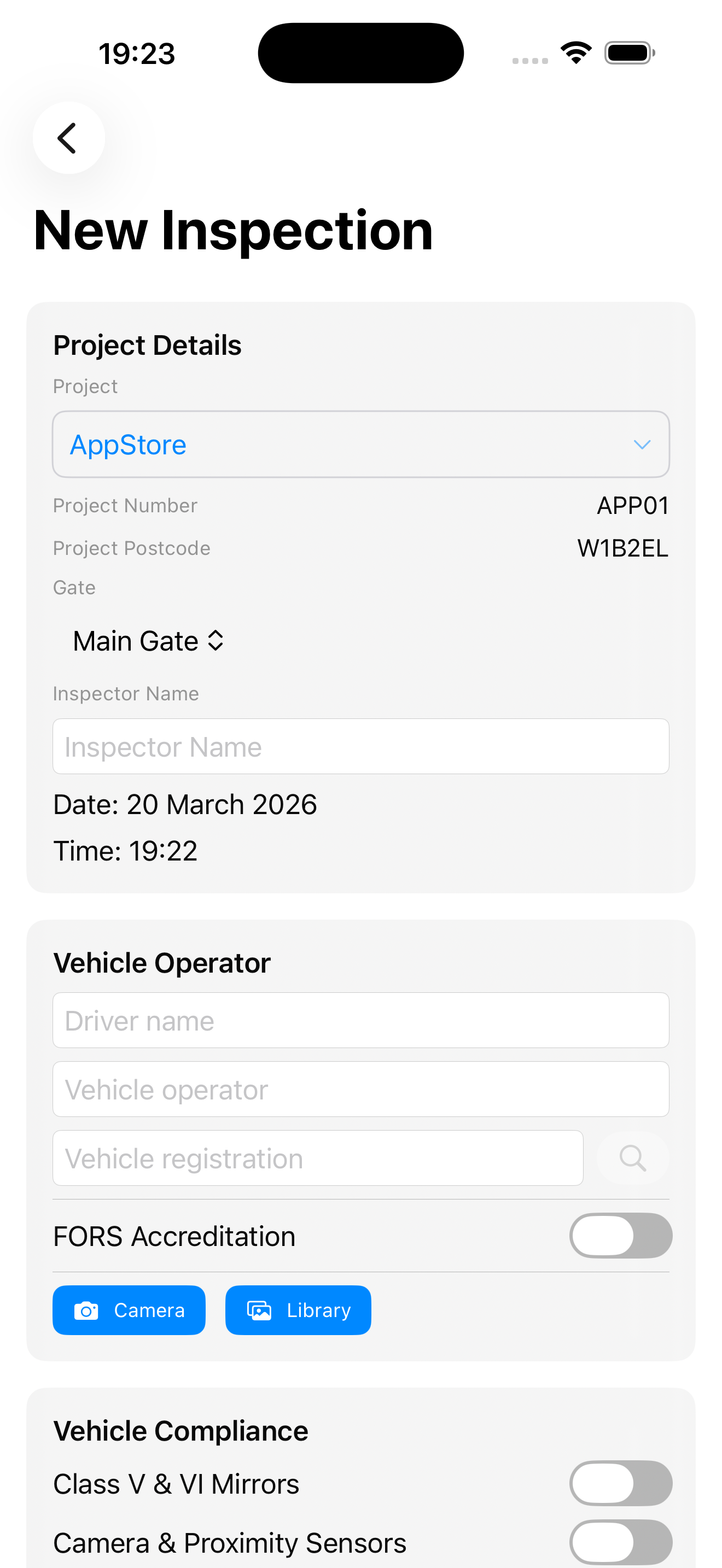
Task: Click the vehicle registration search magnifier
Action: tap(633, 1158)
